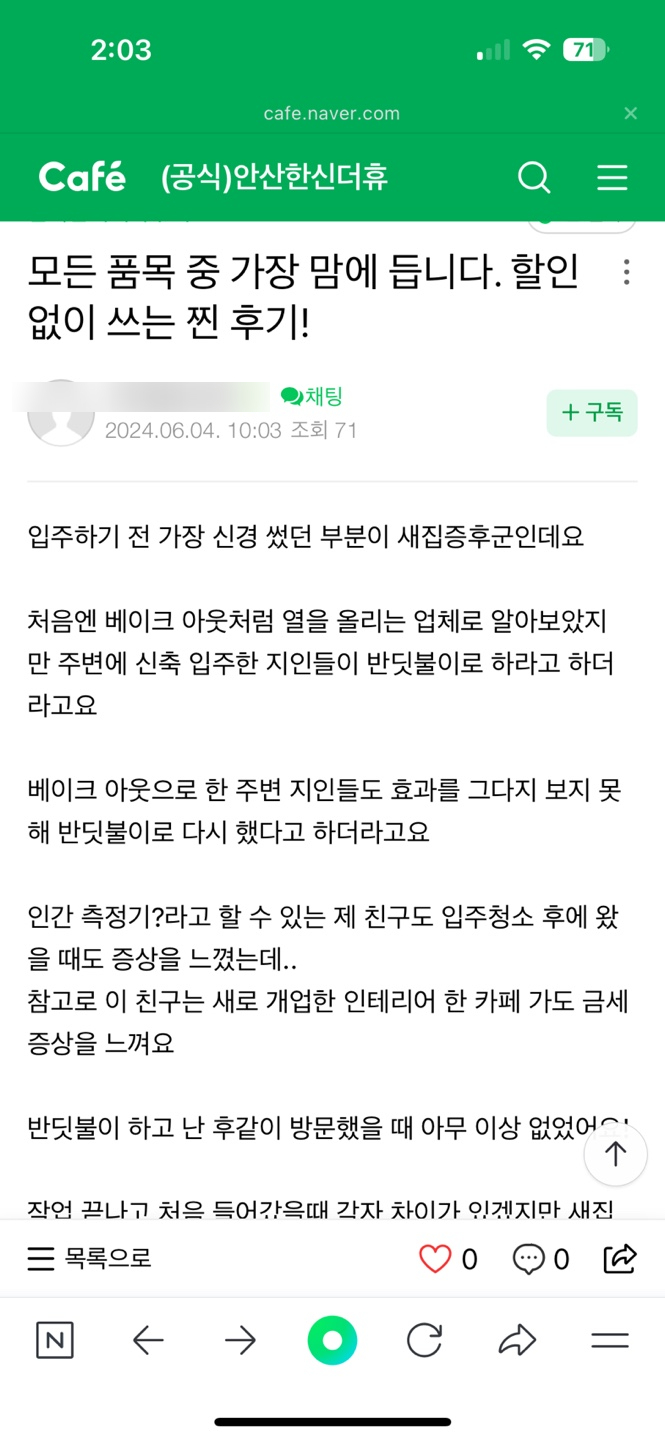Screen dimensions: 665x1440
Task: Share the page via the browser share arrow
Action: click(517, 1340)
